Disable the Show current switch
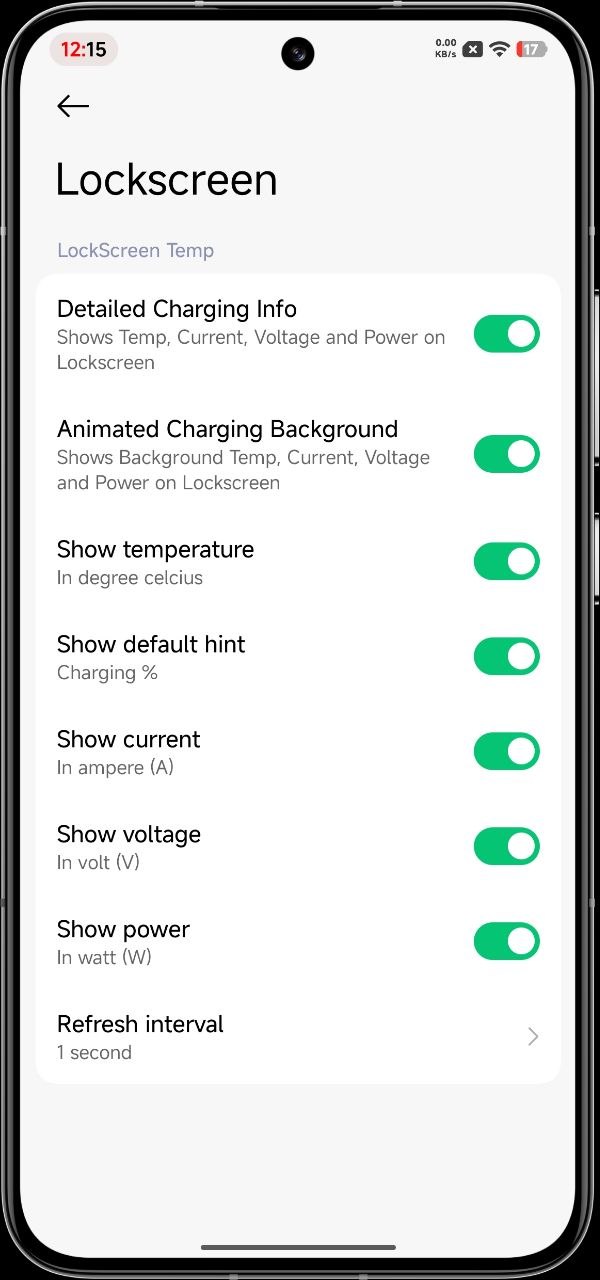600x1280 pixels. pyautogui.click(x=507, y=752)
